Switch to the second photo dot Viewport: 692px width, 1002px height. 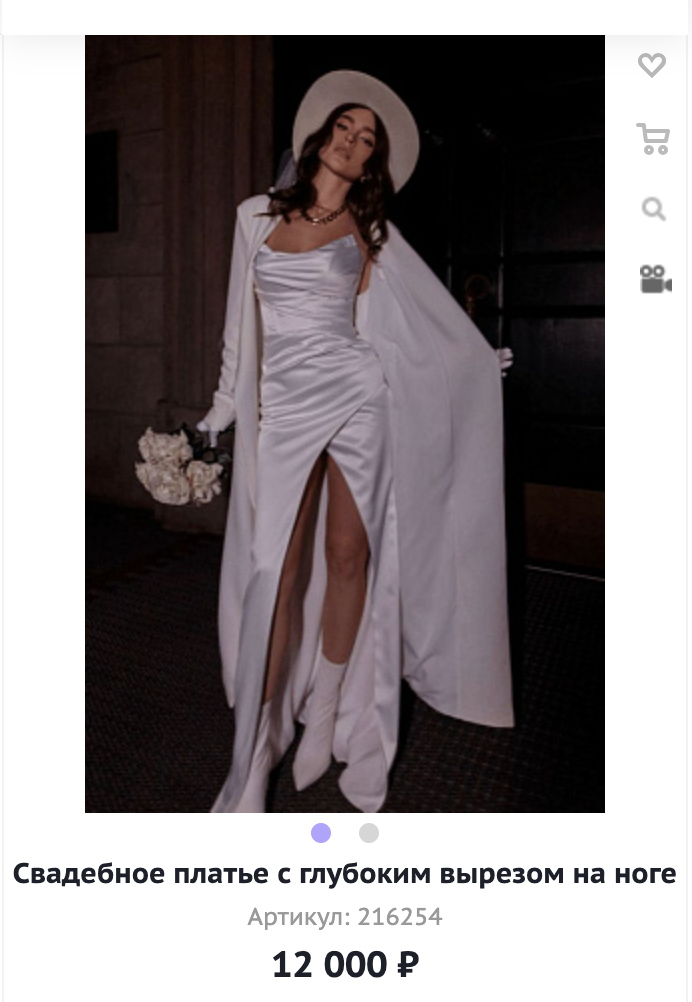click(x=369, y=833)
